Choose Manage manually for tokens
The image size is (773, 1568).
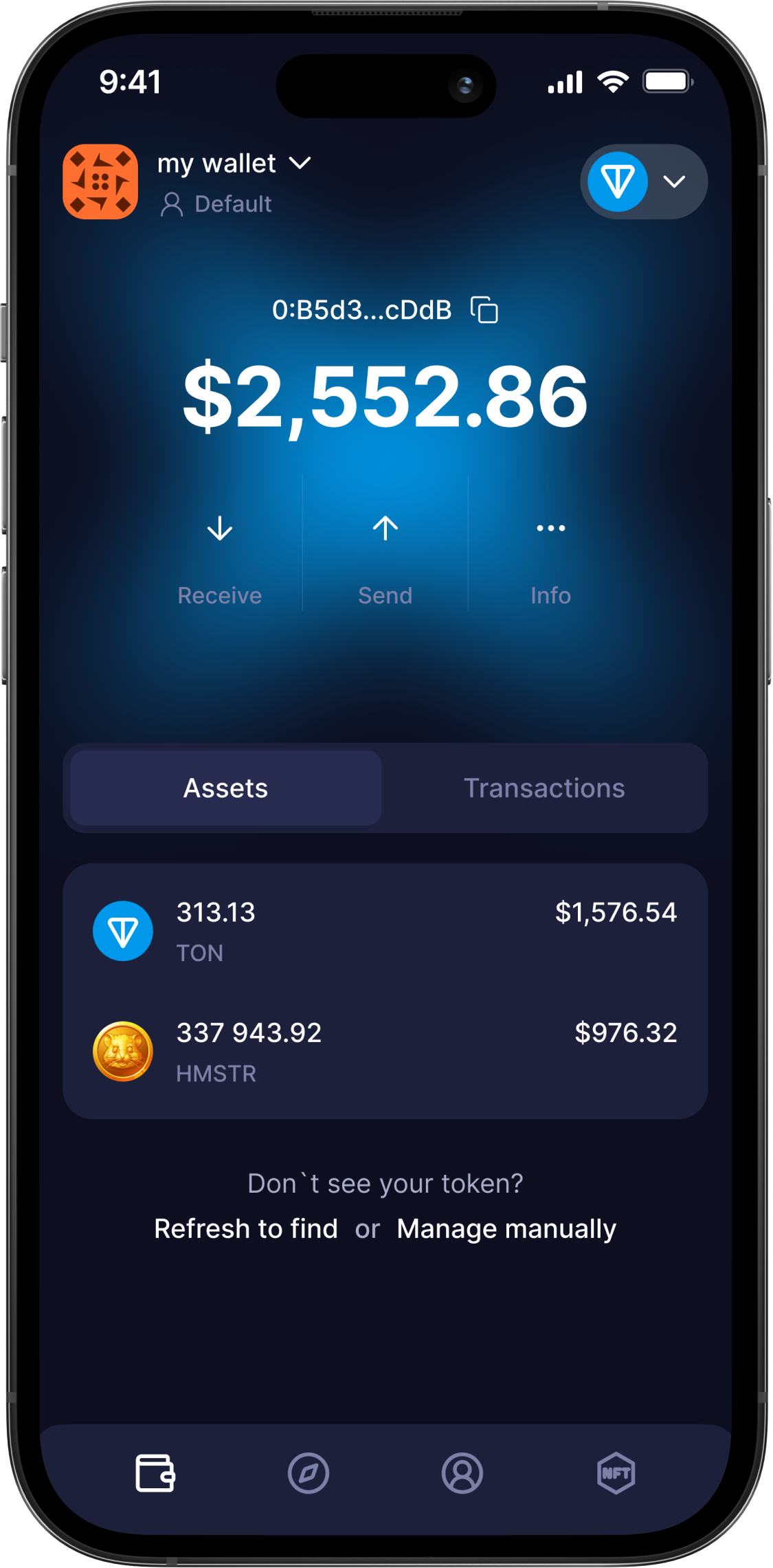point(506,1228)
